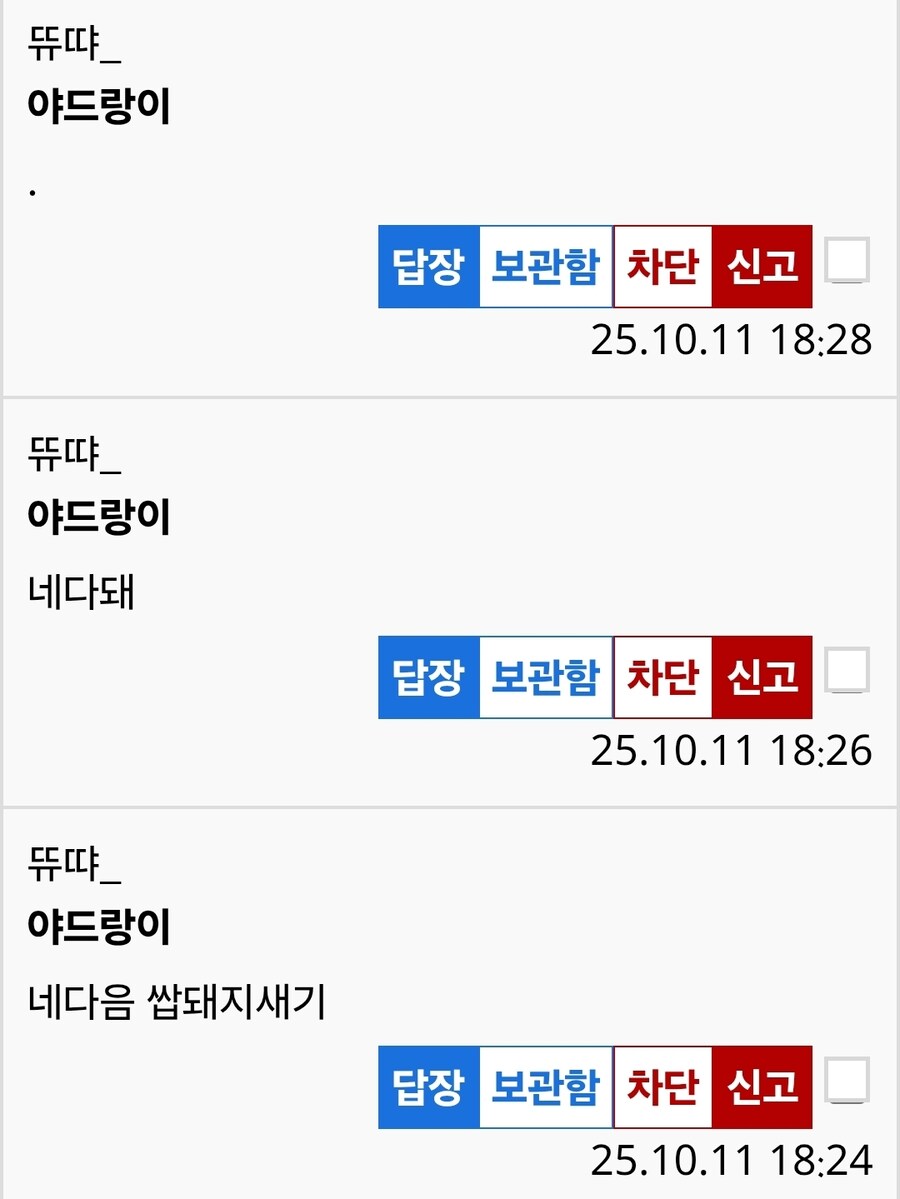Reply to the 18:28 message
The width and height of the screenshot is (900, 1199).
click(429, 266)
